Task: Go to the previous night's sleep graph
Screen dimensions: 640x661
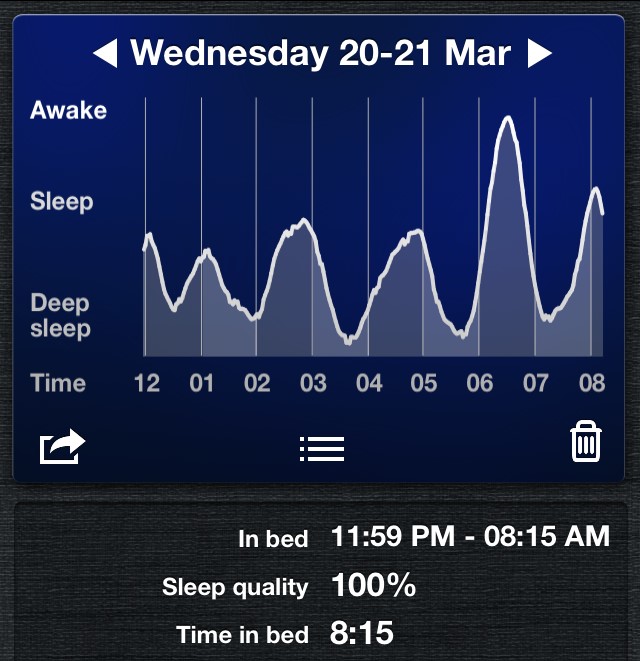Action: pyautogui.click(x=105, y=53)
